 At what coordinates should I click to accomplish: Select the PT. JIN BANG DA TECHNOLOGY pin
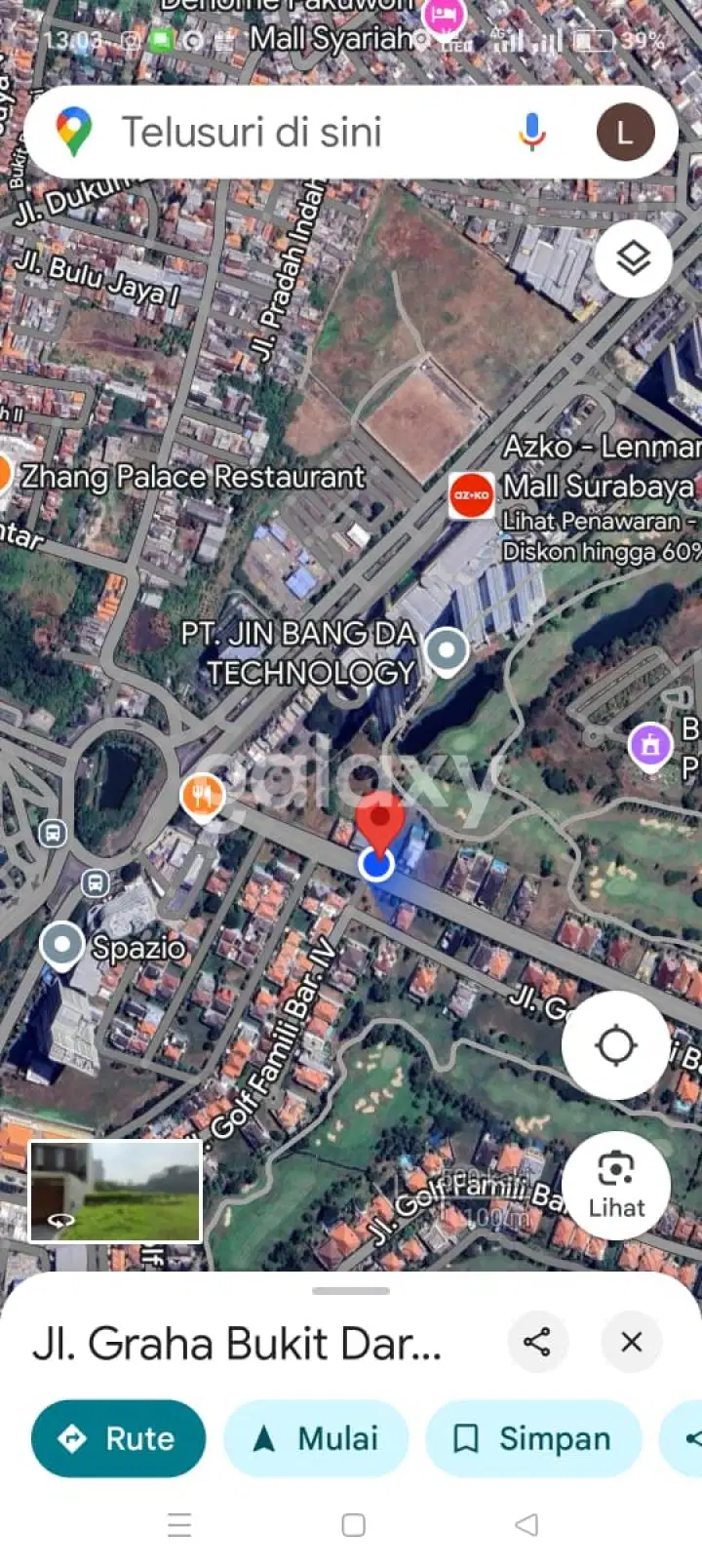[448, 650]
